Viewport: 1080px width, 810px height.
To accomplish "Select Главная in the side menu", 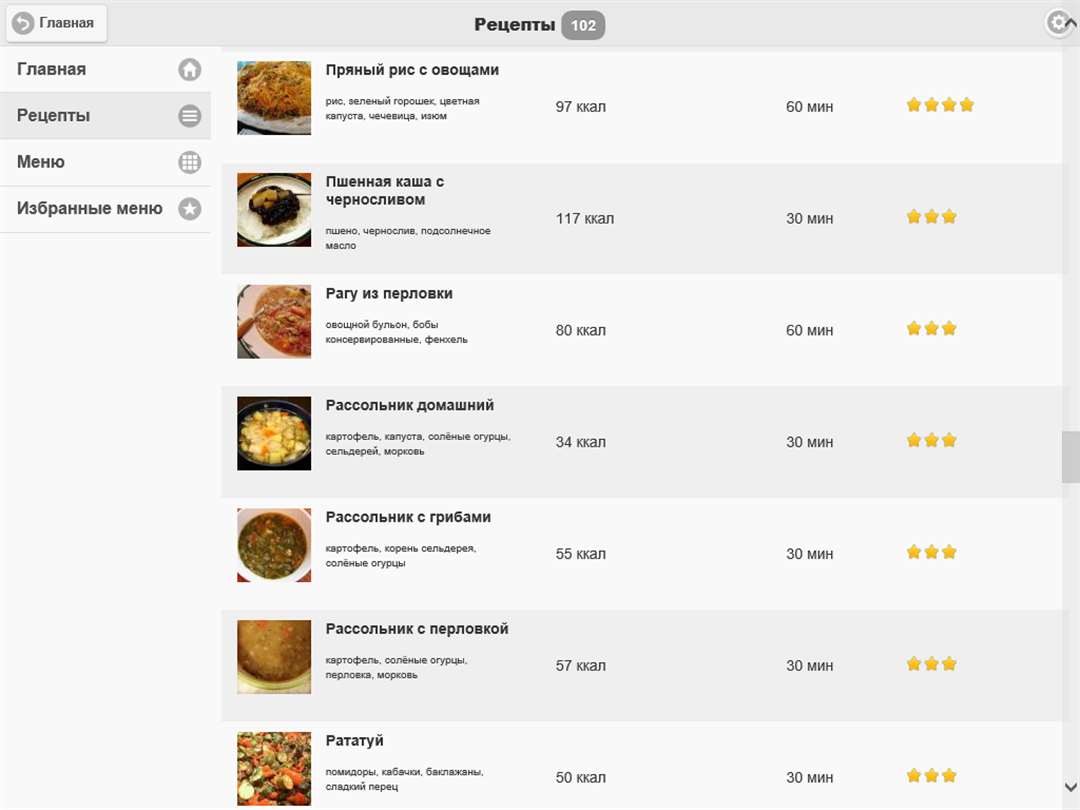I will [x=105, y=69].
